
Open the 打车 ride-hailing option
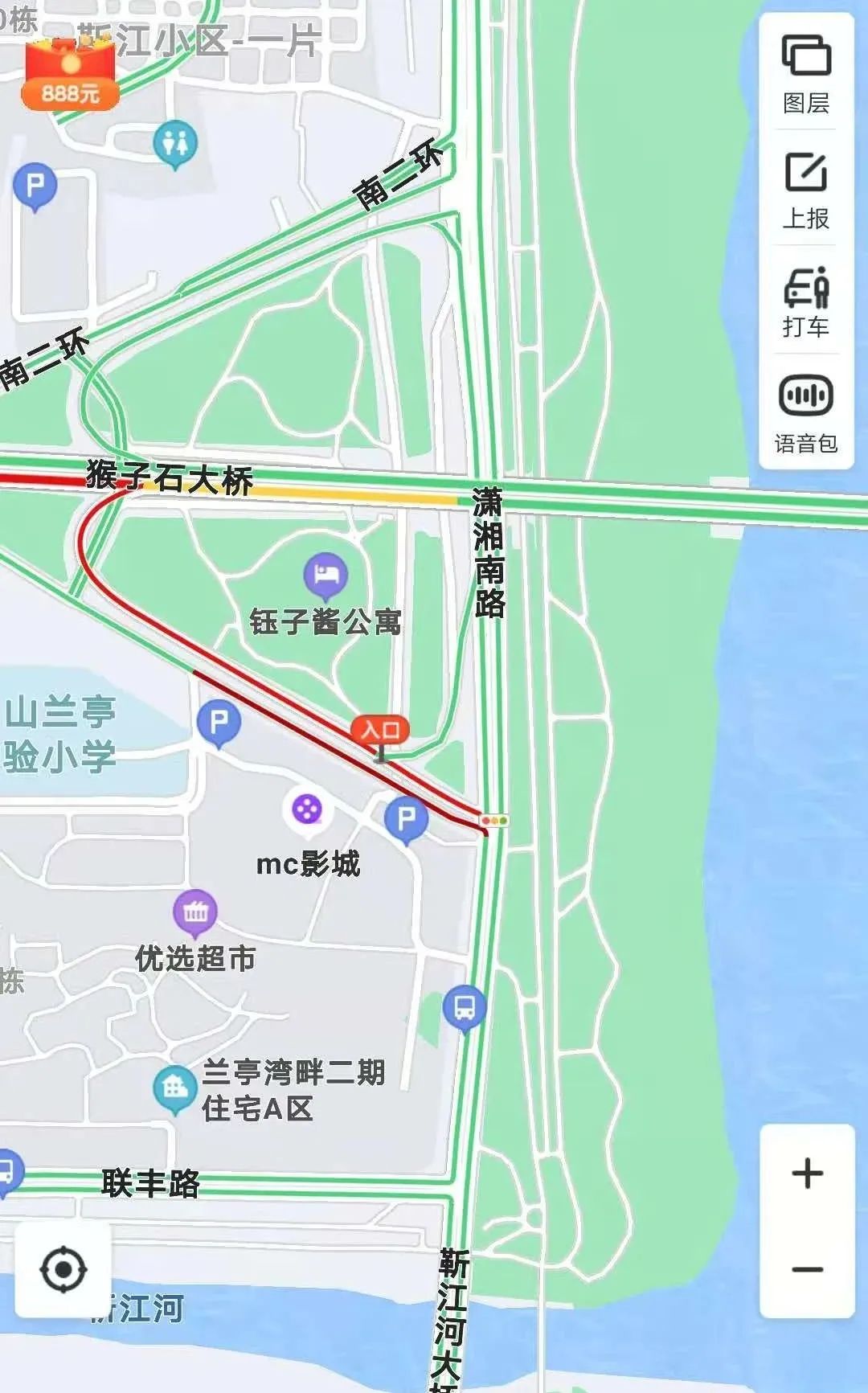806,301
